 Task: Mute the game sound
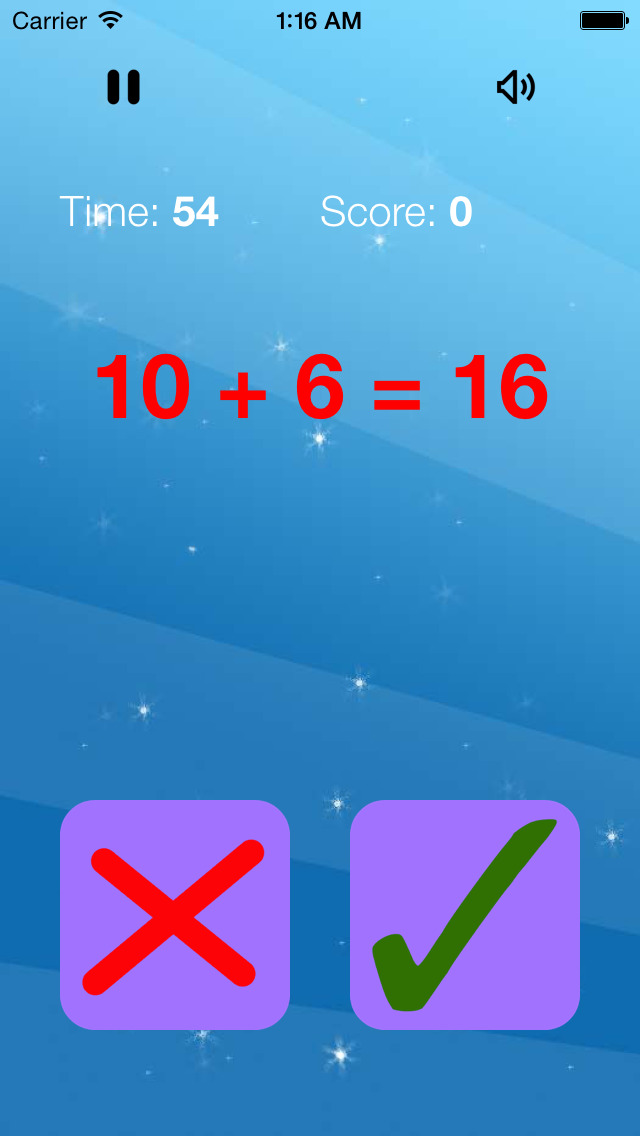[515, 88]
